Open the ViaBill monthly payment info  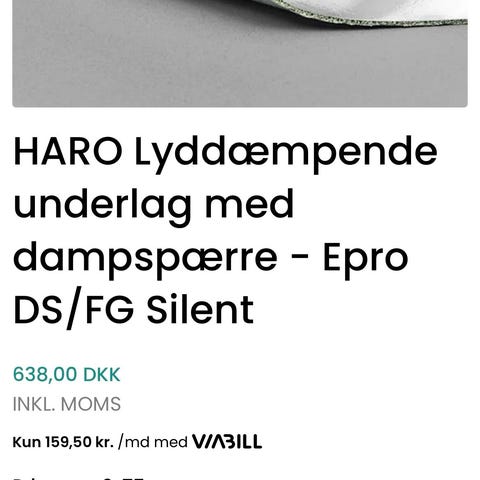pos(137,442)
